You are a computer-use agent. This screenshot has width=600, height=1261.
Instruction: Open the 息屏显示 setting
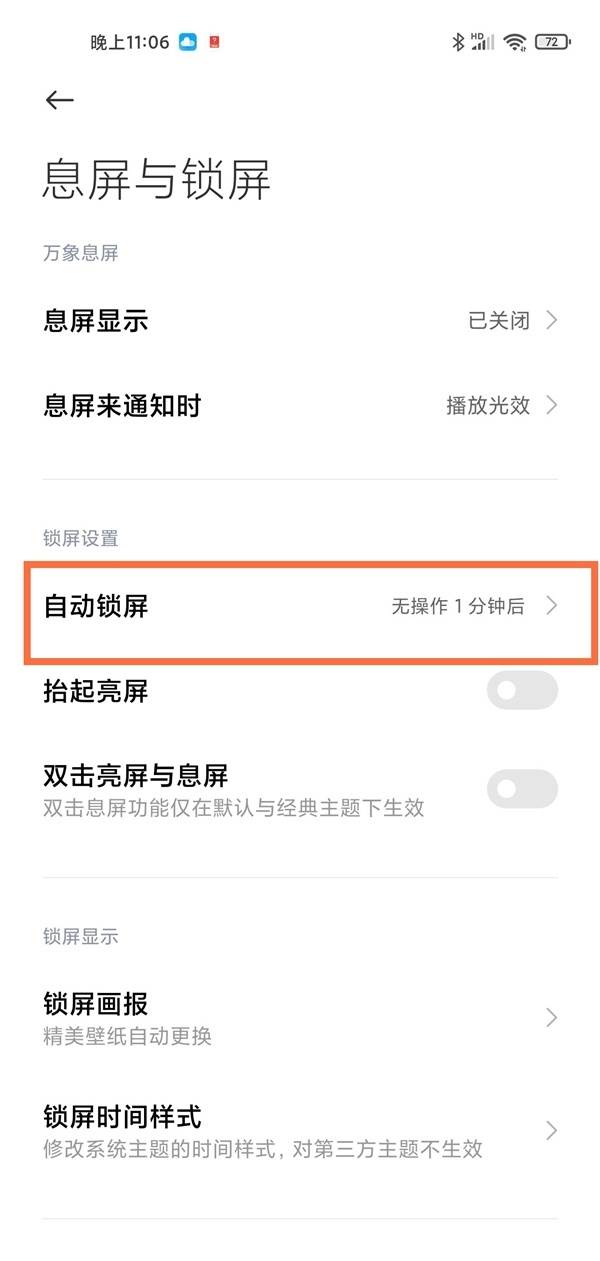click(x=300, y=321)
